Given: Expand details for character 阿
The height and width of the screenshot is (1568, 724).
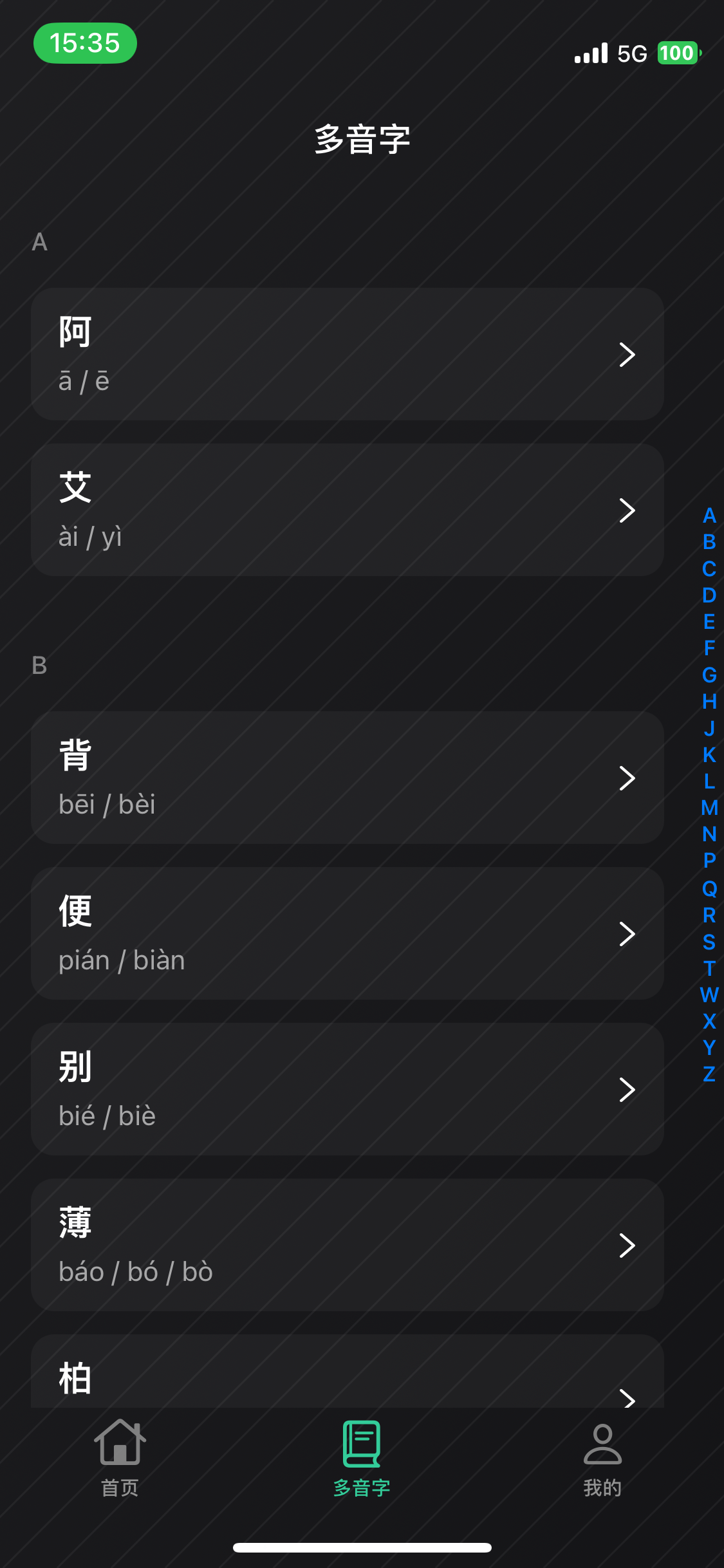Looking at the screenshot, I should [348, 354].
